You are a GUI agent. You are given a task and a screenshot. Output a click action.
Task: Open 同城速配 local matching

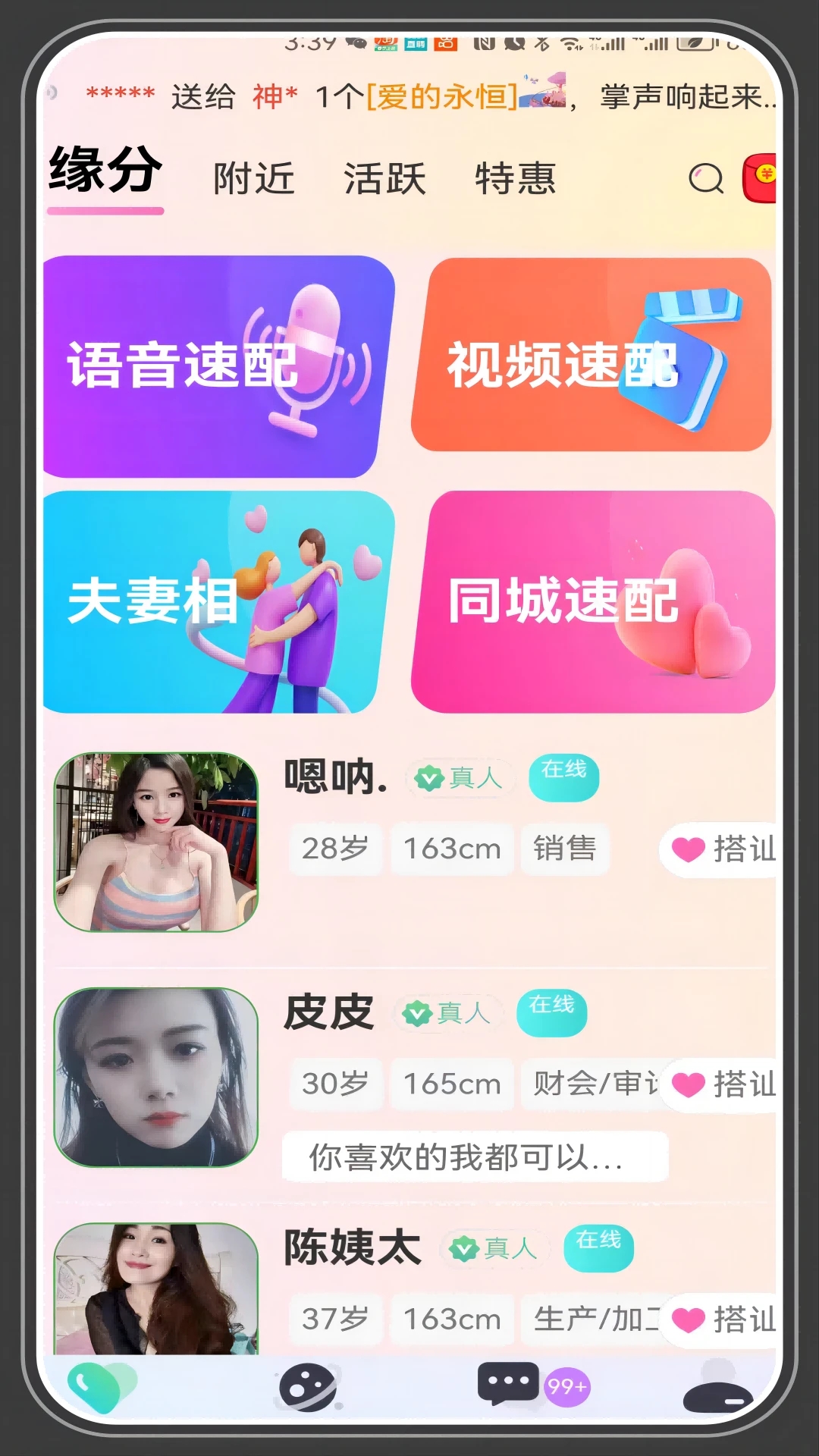(592, 601)
